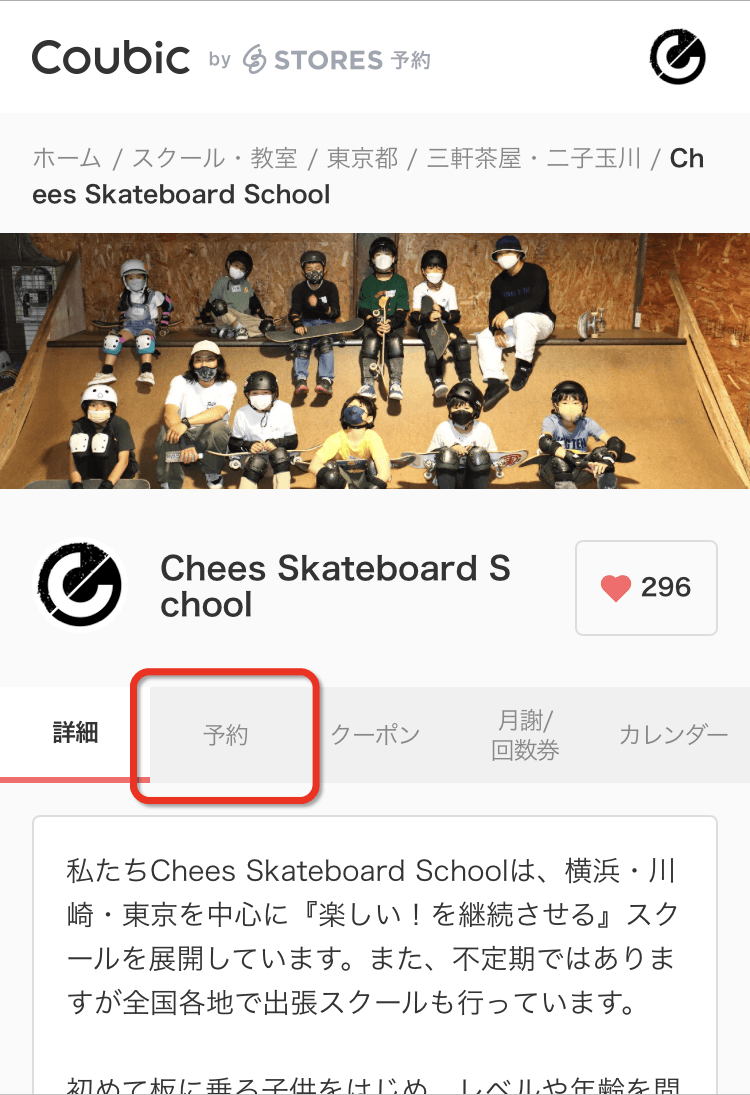750x1095 pixels.
Task: Open the 三軒茶屋・二子玉川 breadcrumb
Action: (534, 158)
